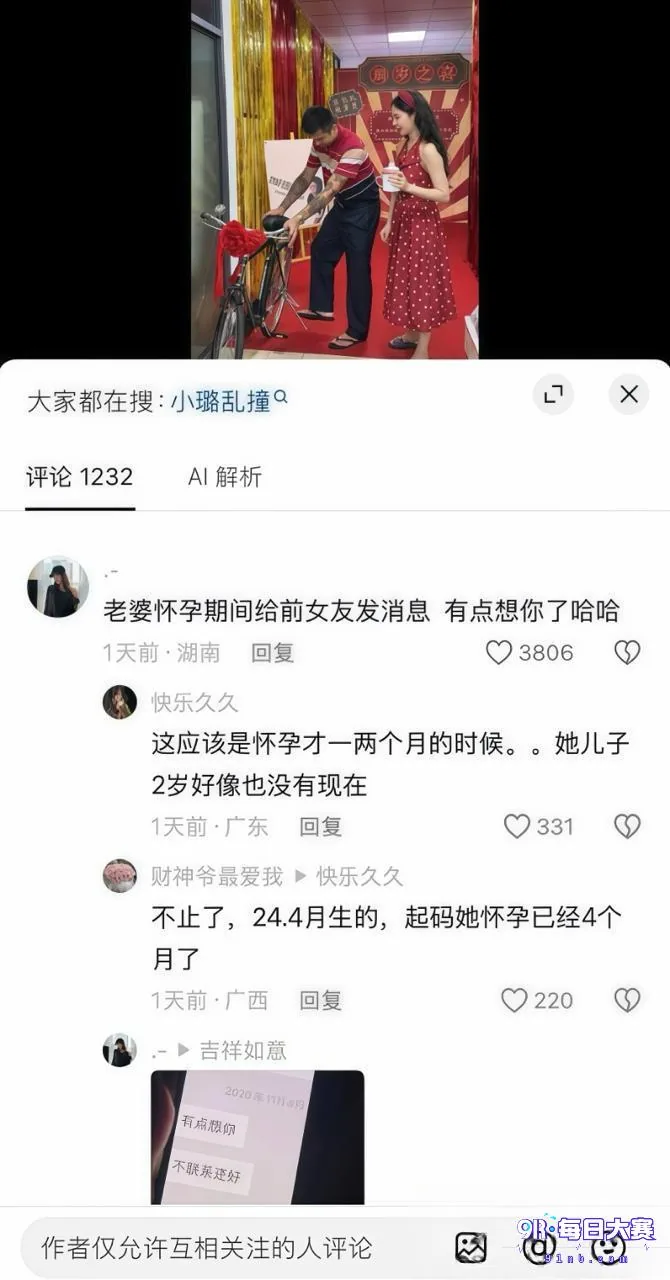Expand comments panel to full screen
The width and height of the screenshot is (670, 1280).
553,395
